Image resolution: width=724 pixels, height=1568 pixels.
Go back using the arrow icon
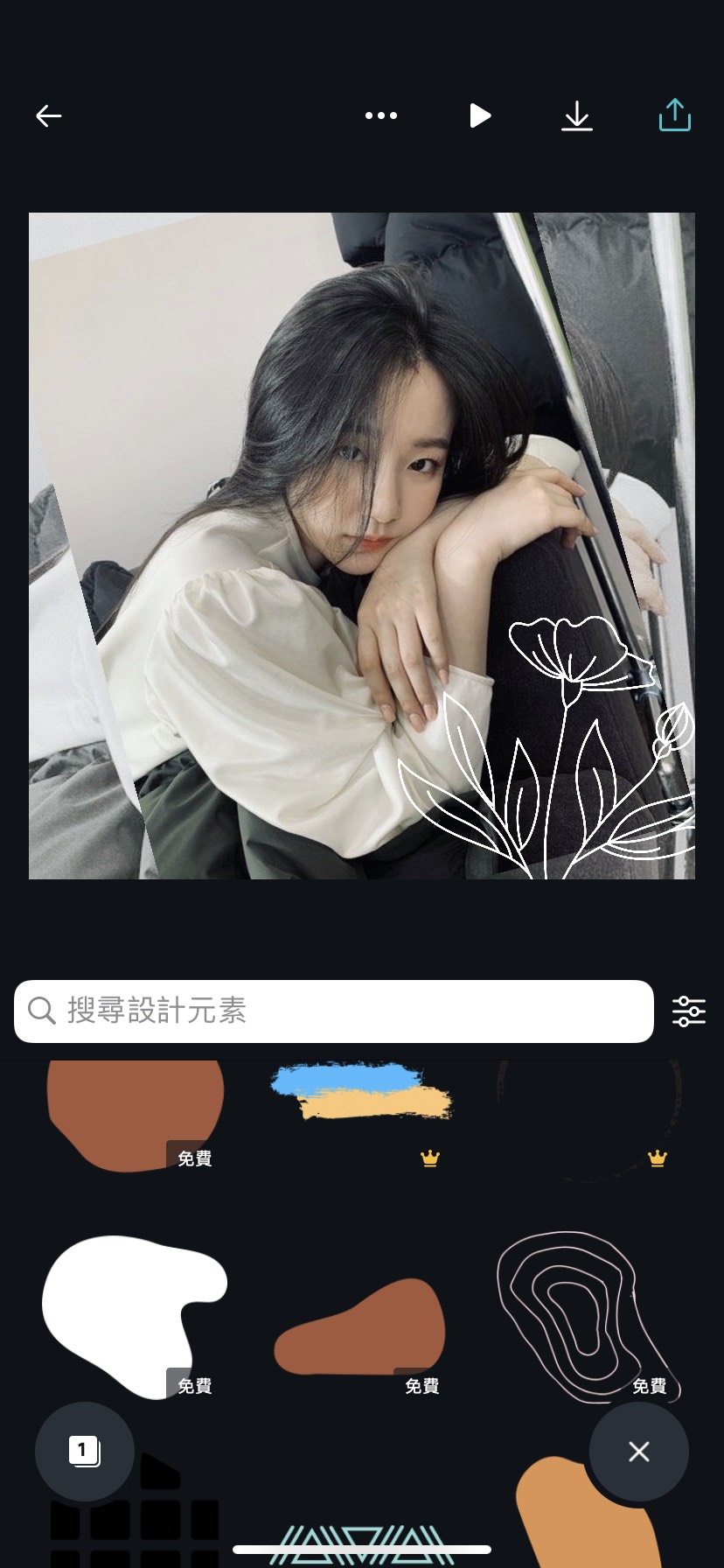[x=49, y=115]
